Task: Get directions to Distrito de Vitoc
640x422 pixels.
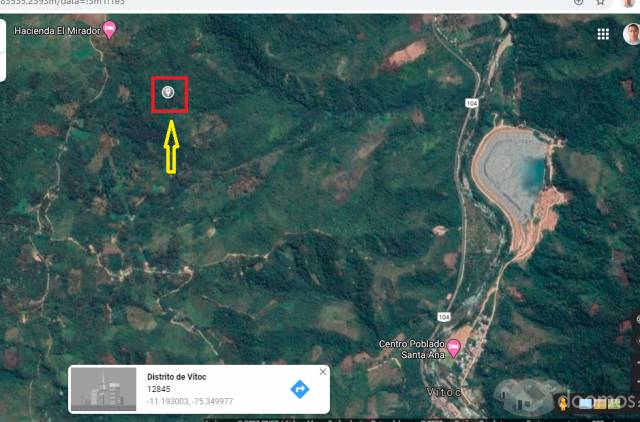Action: (299, 389)
